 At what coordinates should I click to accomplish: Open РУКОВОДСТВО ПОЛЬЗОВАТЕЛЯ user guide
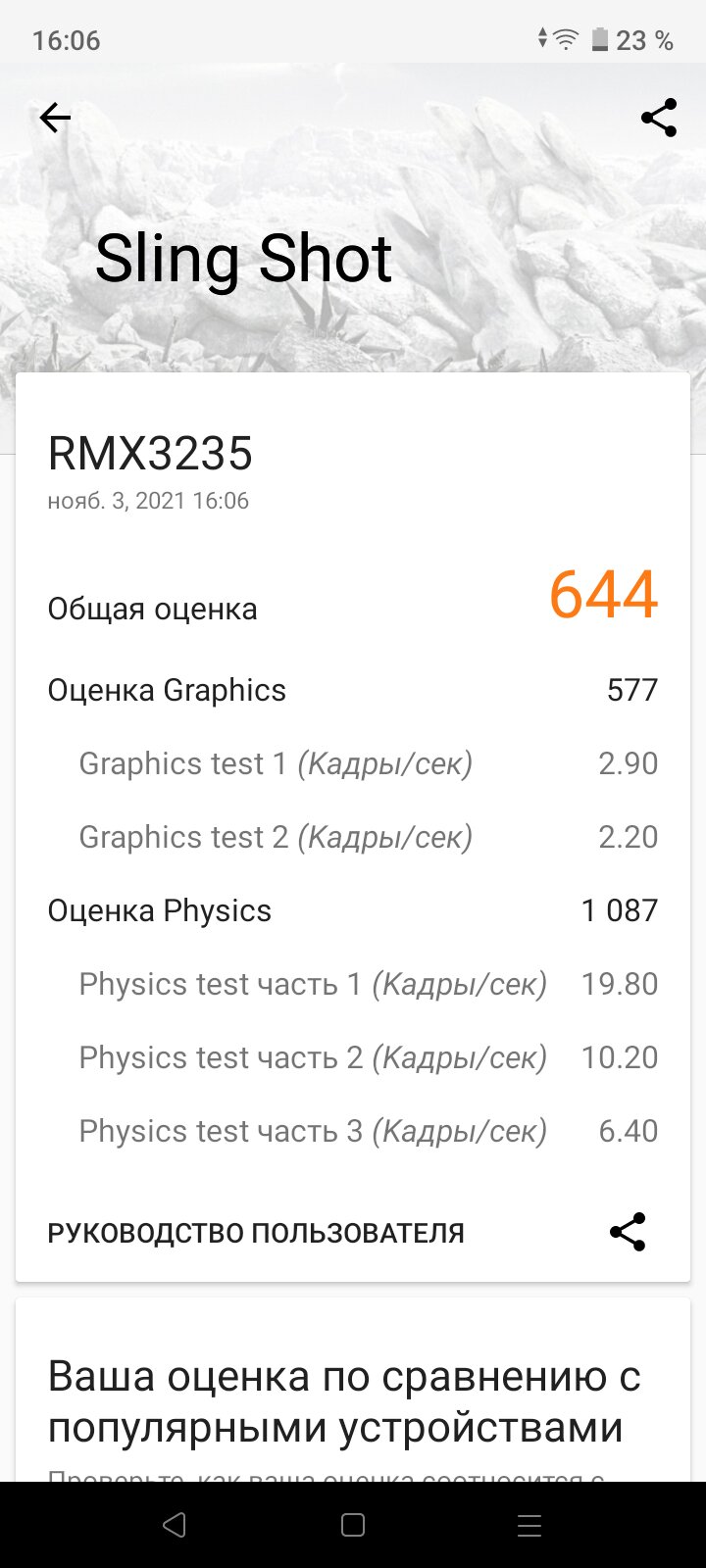click(256, 1233)
